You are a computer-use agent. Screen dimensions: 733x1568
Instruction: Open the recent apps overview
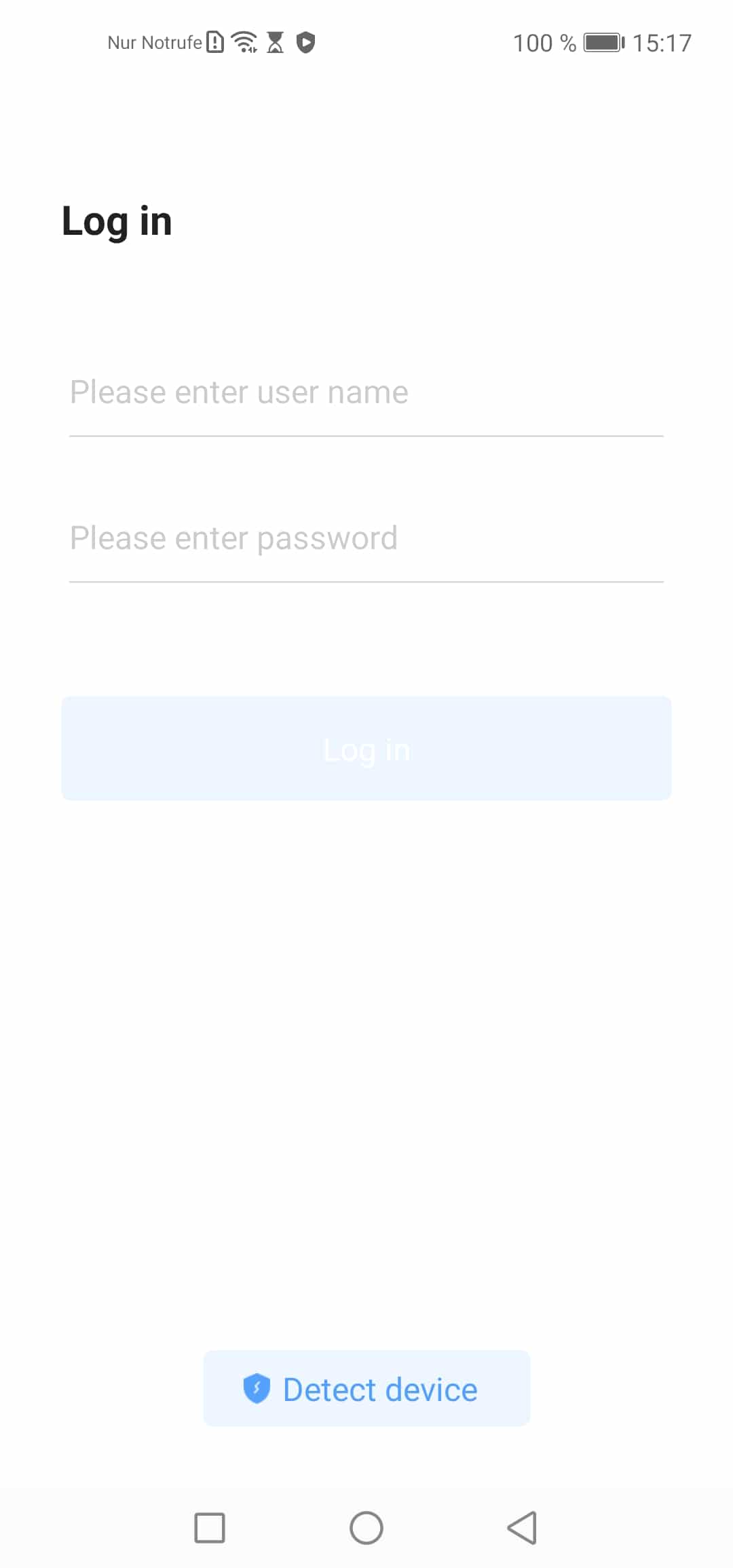point(210,1528)
